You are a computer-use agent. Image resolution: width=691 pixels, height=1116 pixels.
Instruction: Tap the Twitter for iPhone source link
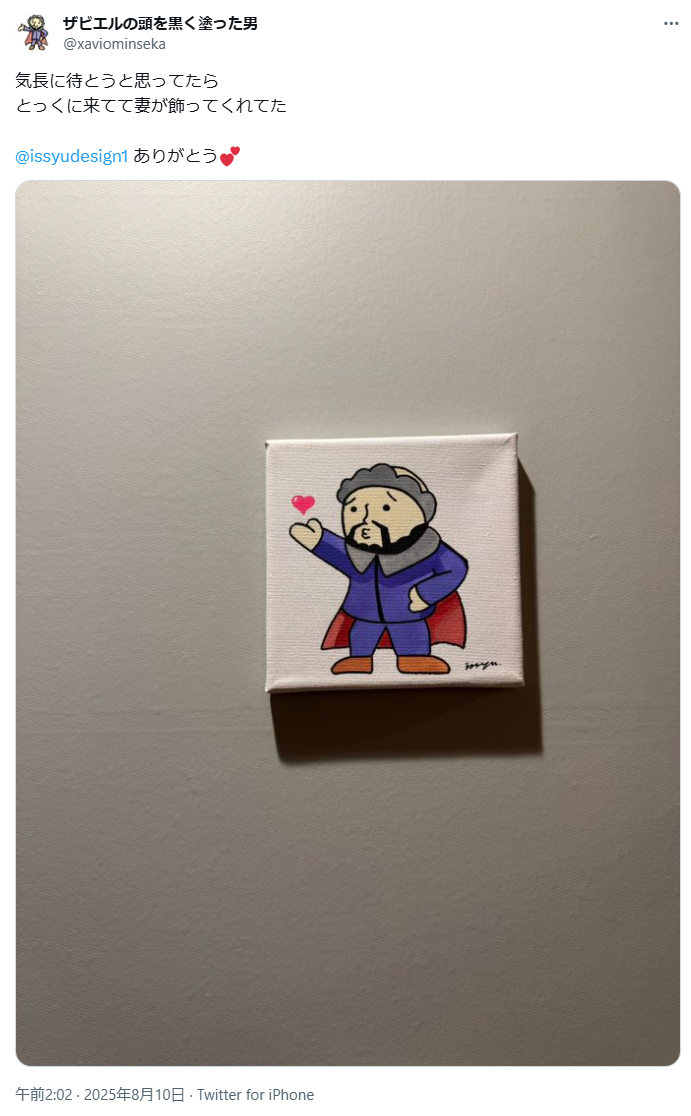(255, 1095)
